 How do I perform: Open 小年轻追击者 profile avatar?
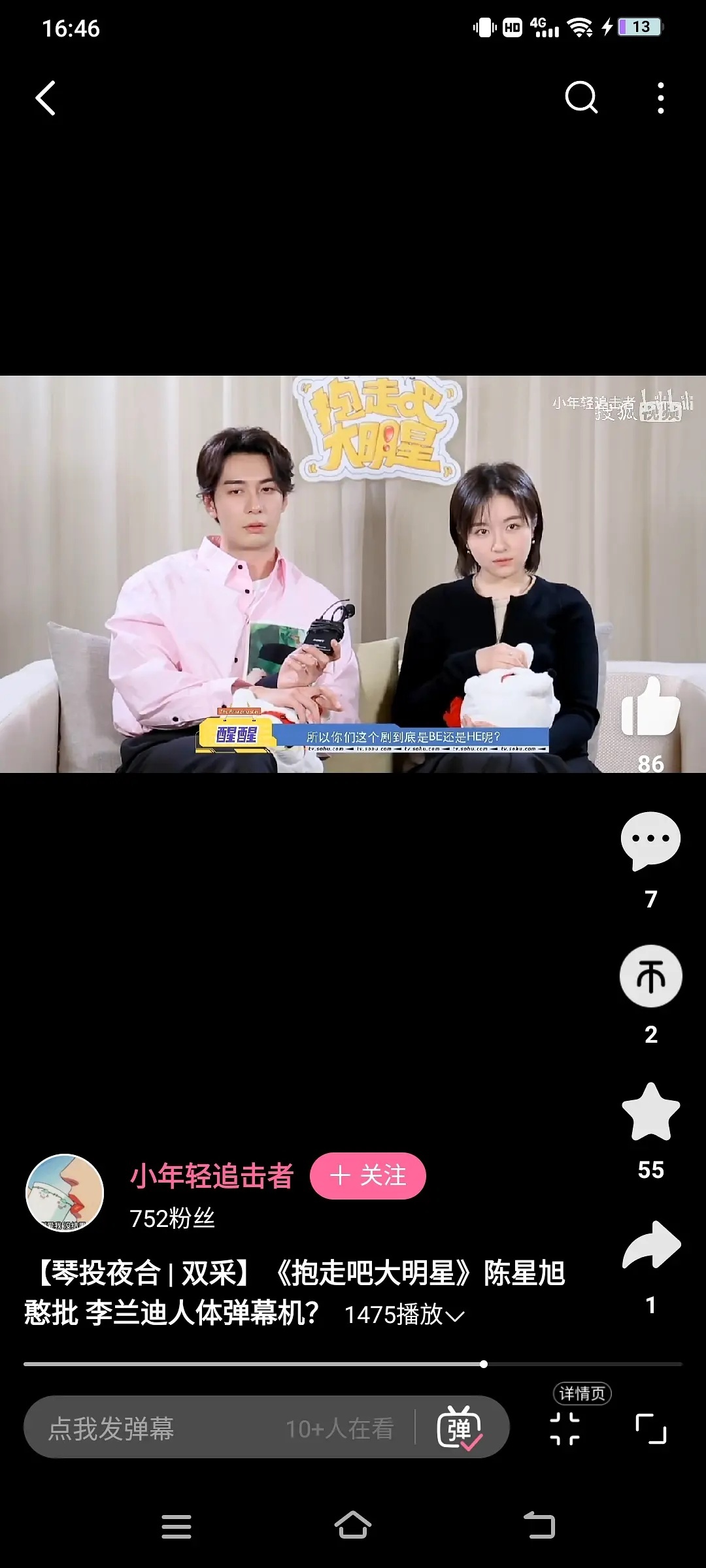65,1192
